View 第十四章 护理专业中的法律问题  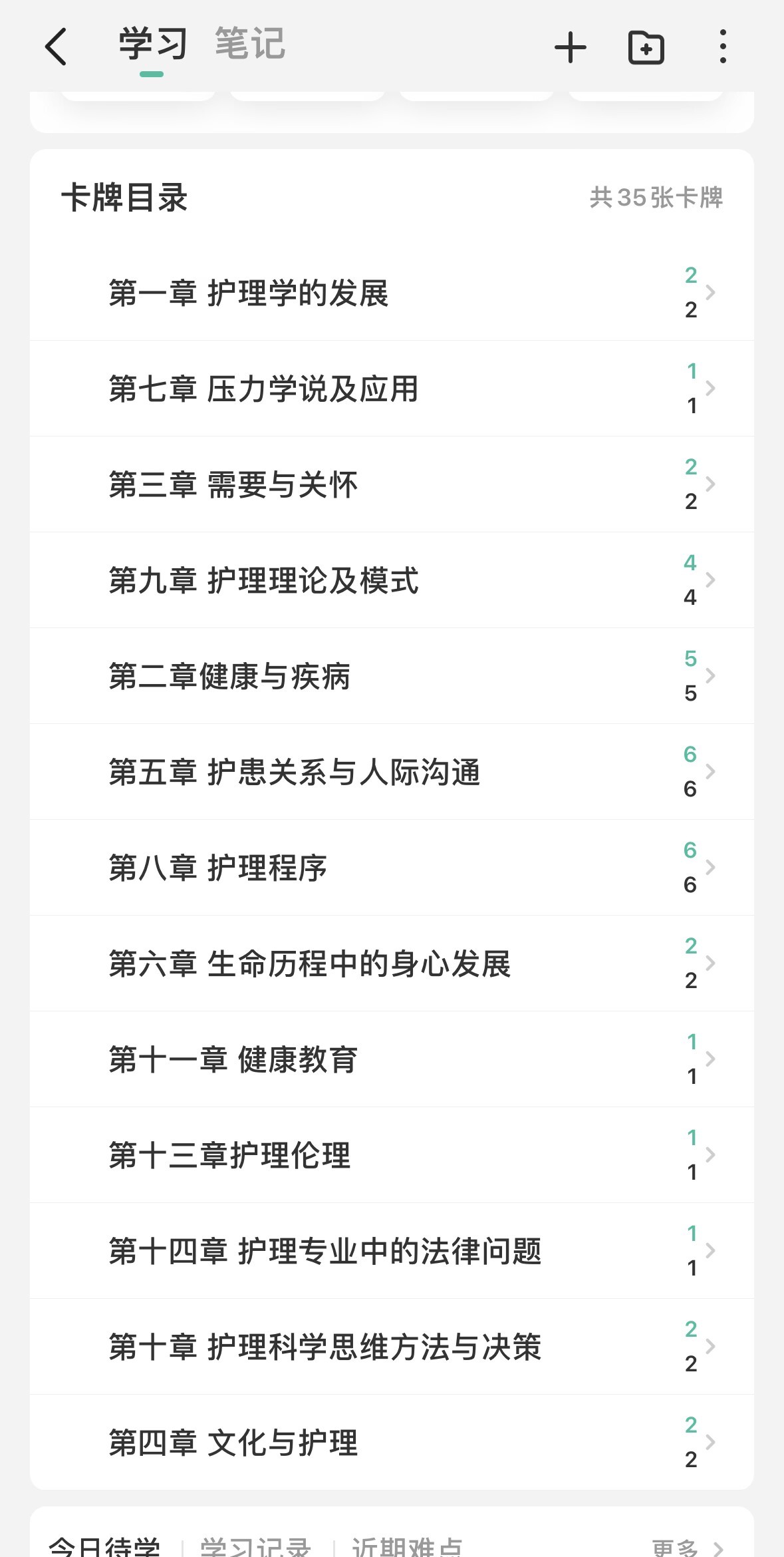(392, 1251)
